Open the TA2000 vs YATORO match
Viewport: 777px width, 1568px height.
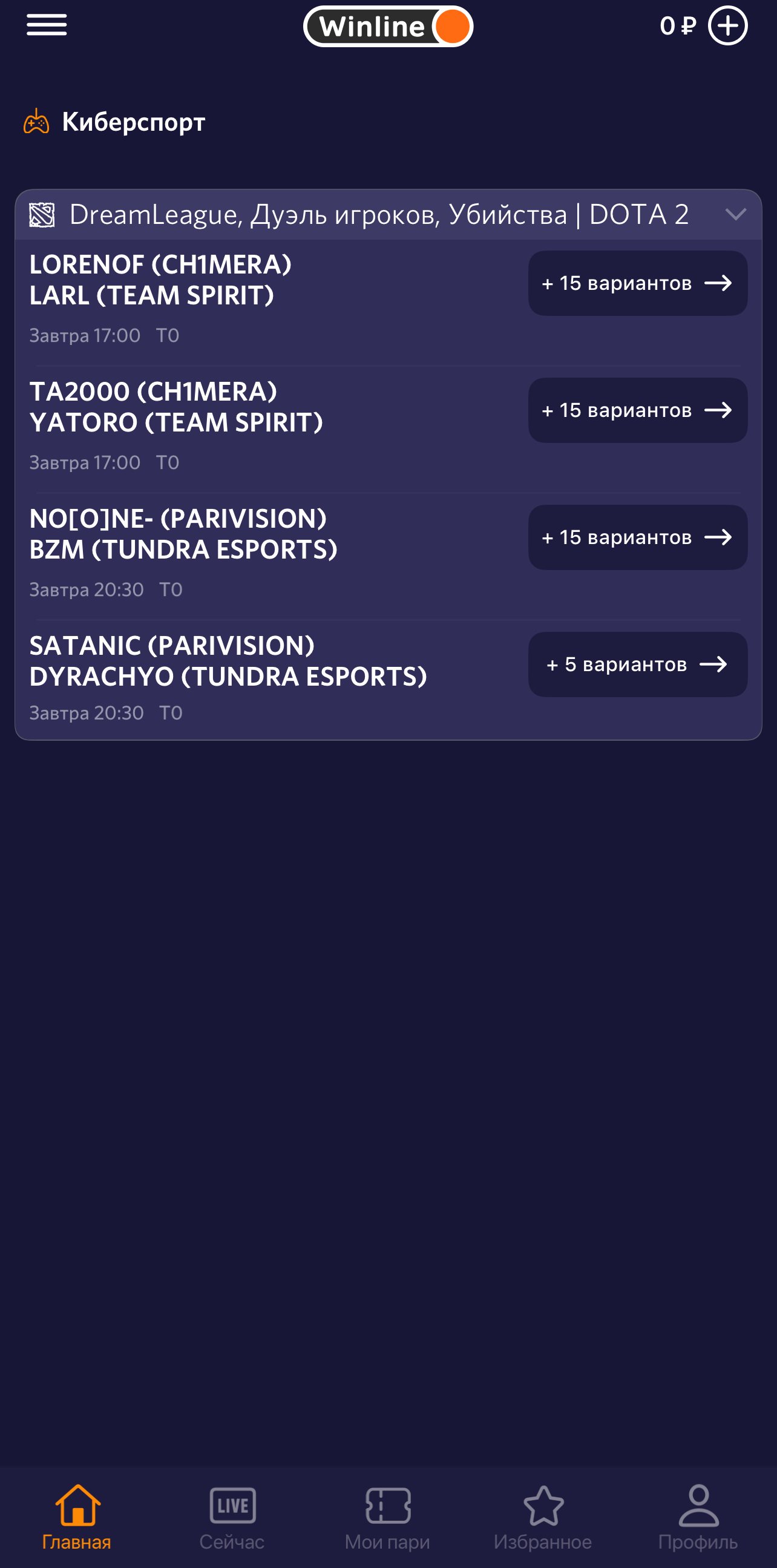point(177,407)
